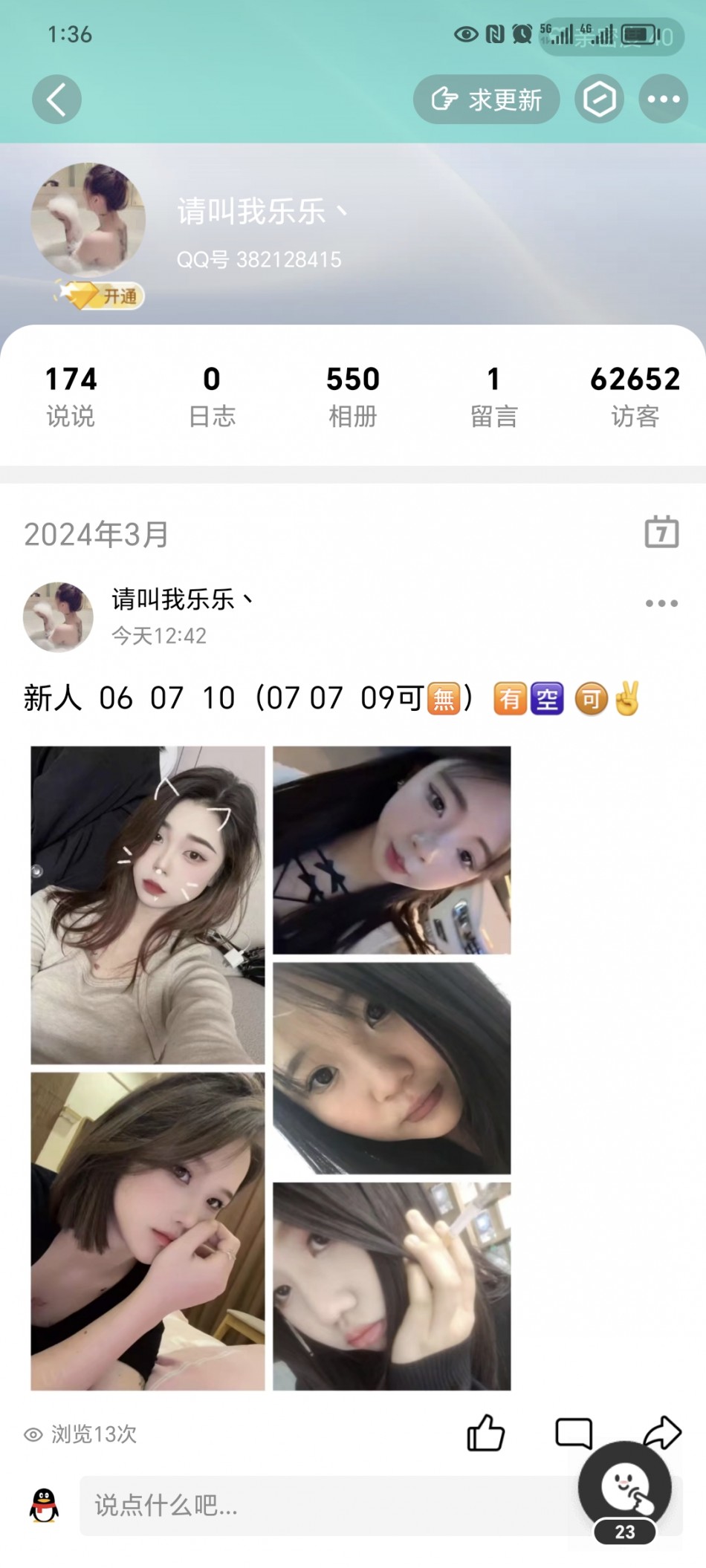Go back using the top-left arrow

[x=56, y=100]
